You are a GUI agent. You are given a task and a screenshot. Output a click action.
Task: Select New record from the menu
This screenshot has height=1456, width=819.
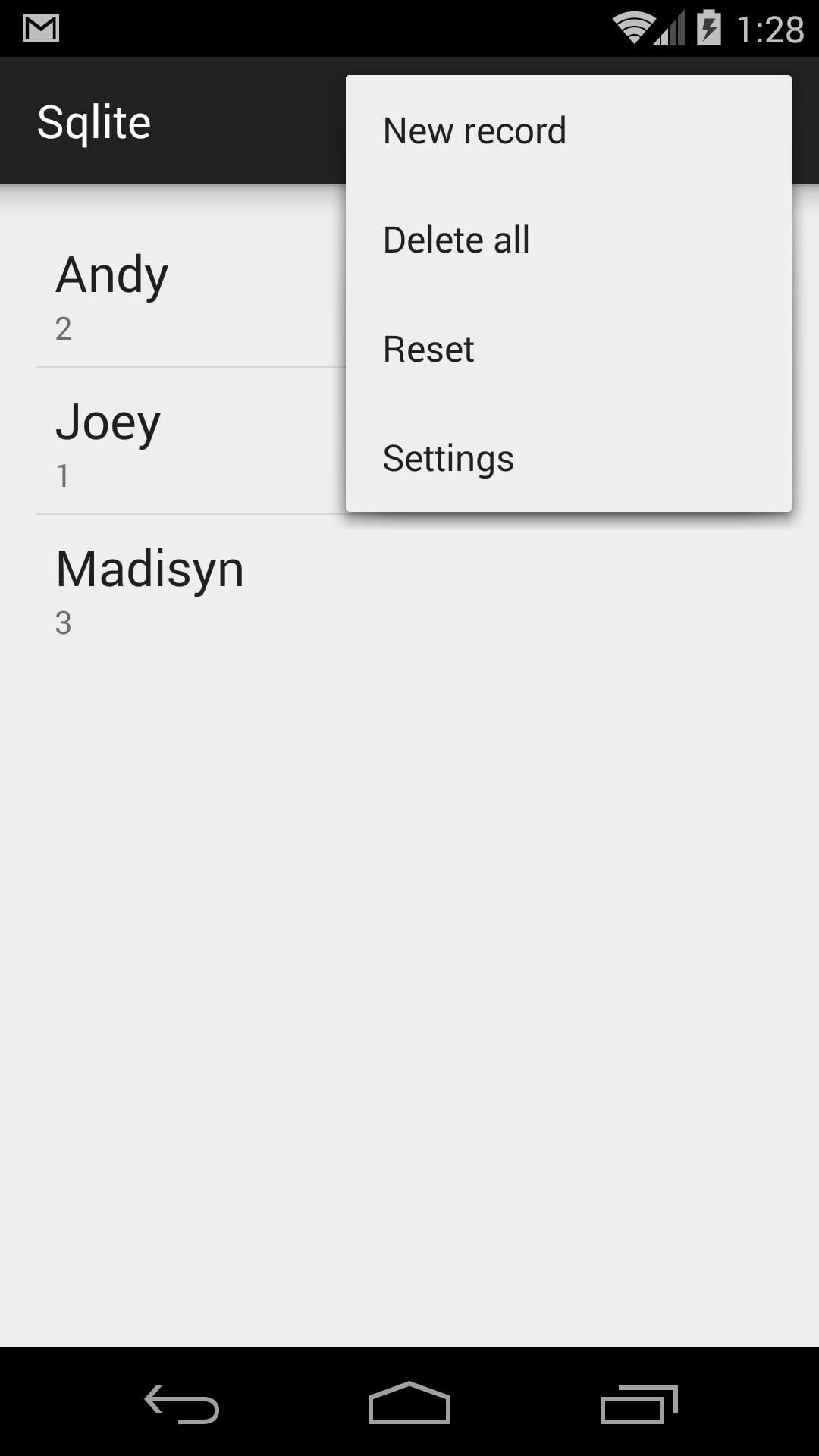[569, 130]
